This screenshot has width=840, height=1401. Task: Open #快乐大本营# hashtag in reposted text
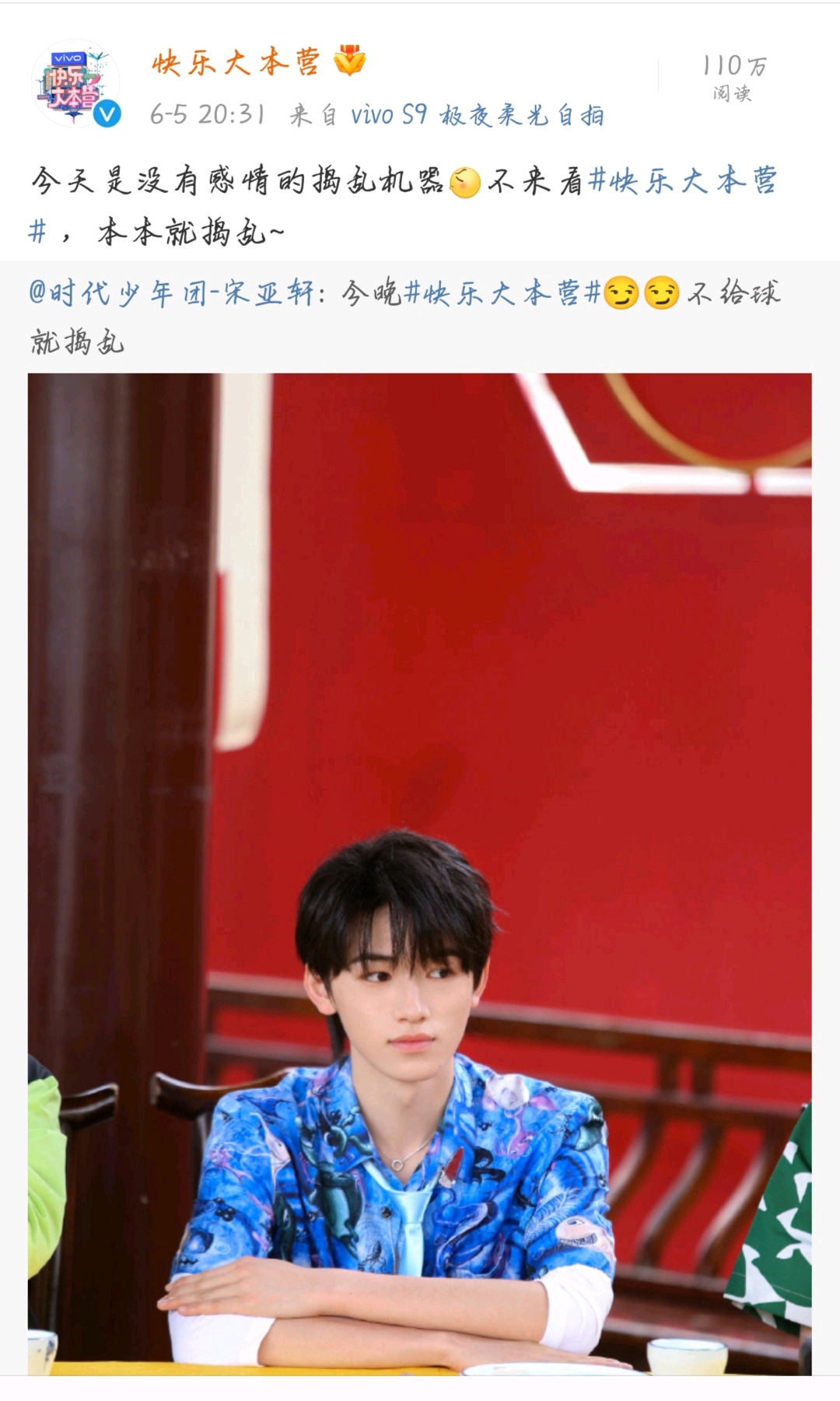point(502,293)
